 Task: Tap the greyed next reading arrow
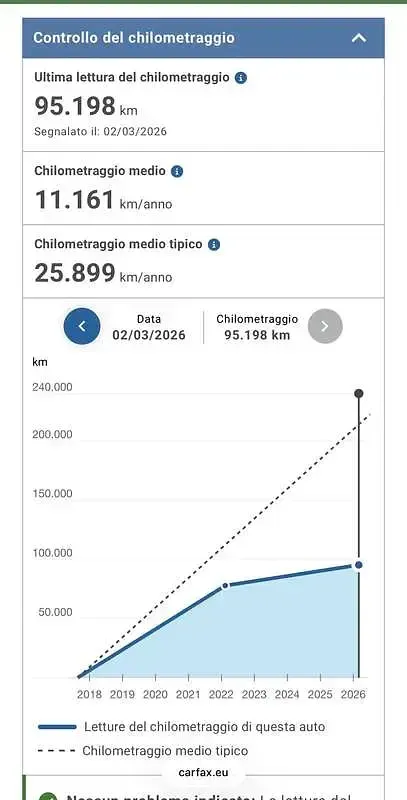[325, 326]
